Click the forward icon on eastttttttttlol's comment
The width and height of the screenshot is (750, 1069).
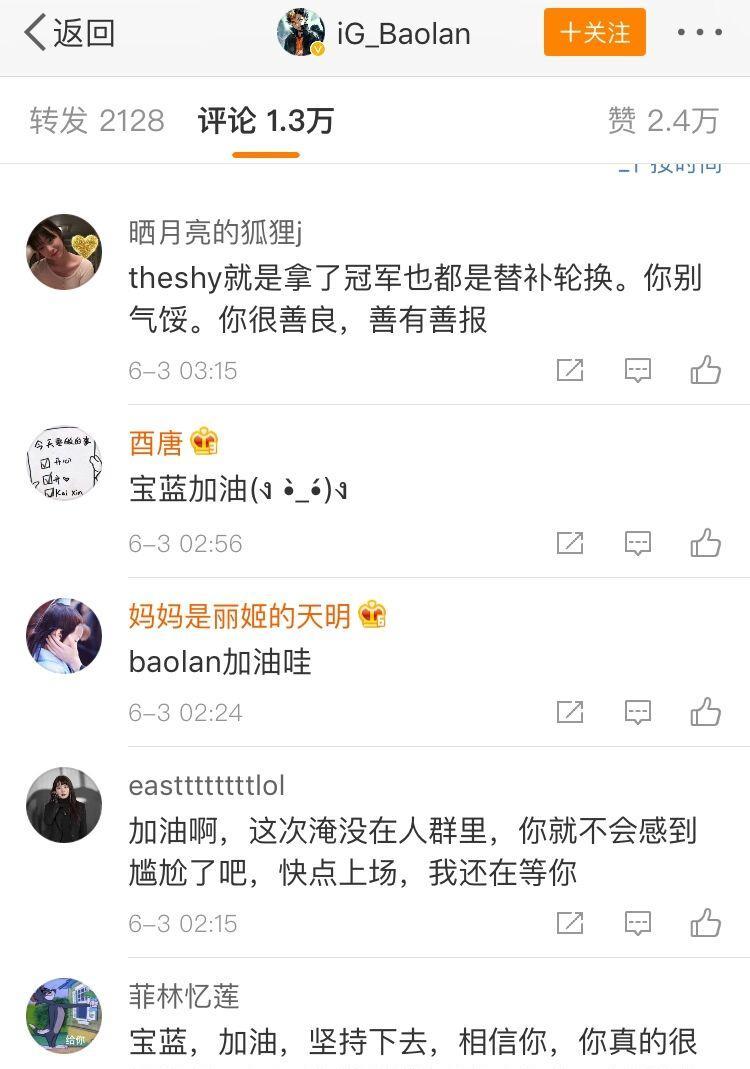coord(569,923)
